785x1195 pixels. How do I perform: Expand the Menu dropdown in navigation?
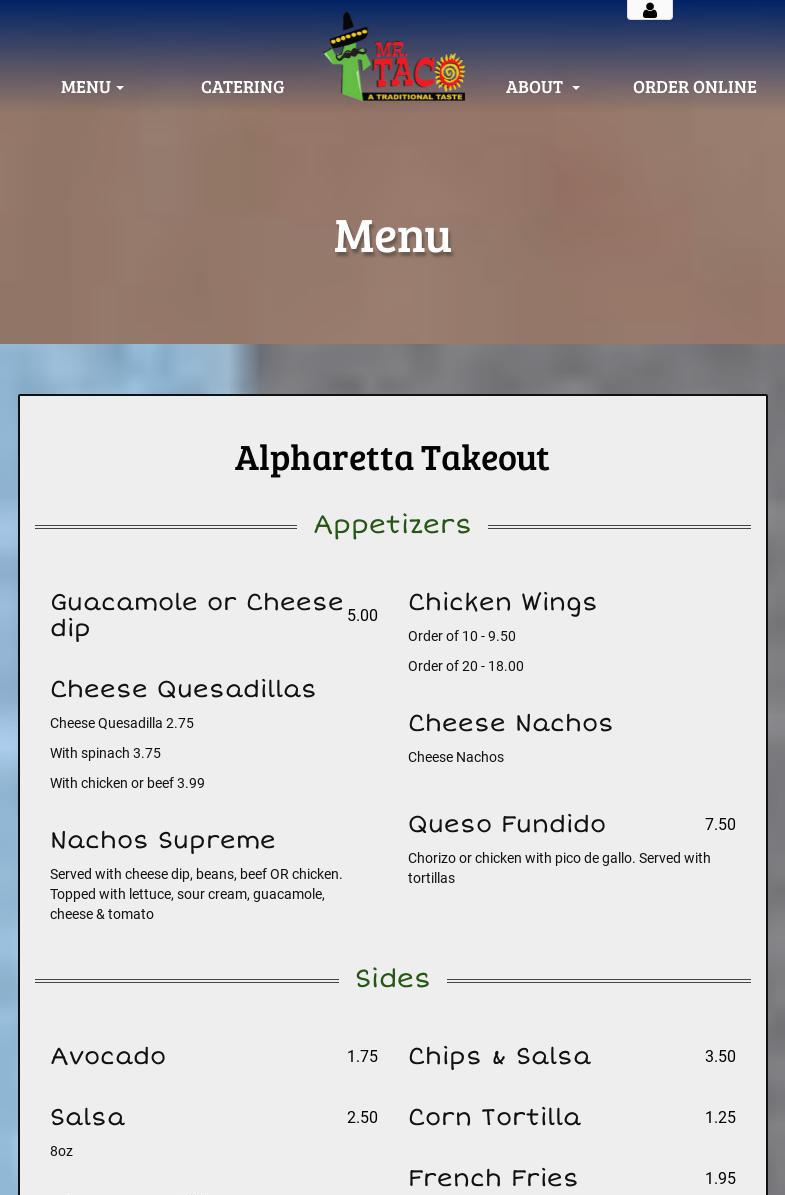coord(92,87)
